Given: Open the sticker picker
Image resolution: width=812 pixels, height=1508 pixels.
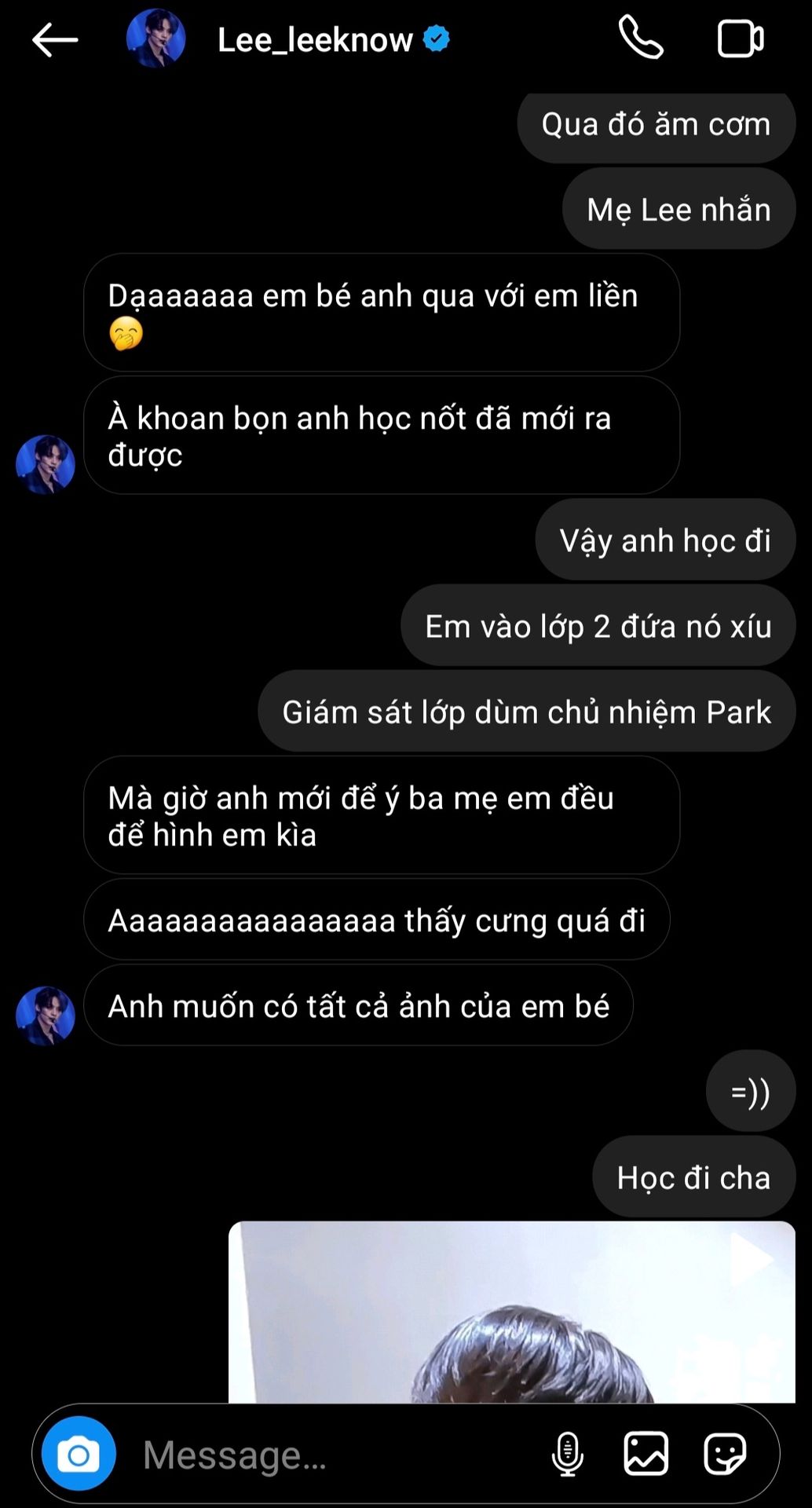Looking at the screenshot, I should coord(724,1454).
